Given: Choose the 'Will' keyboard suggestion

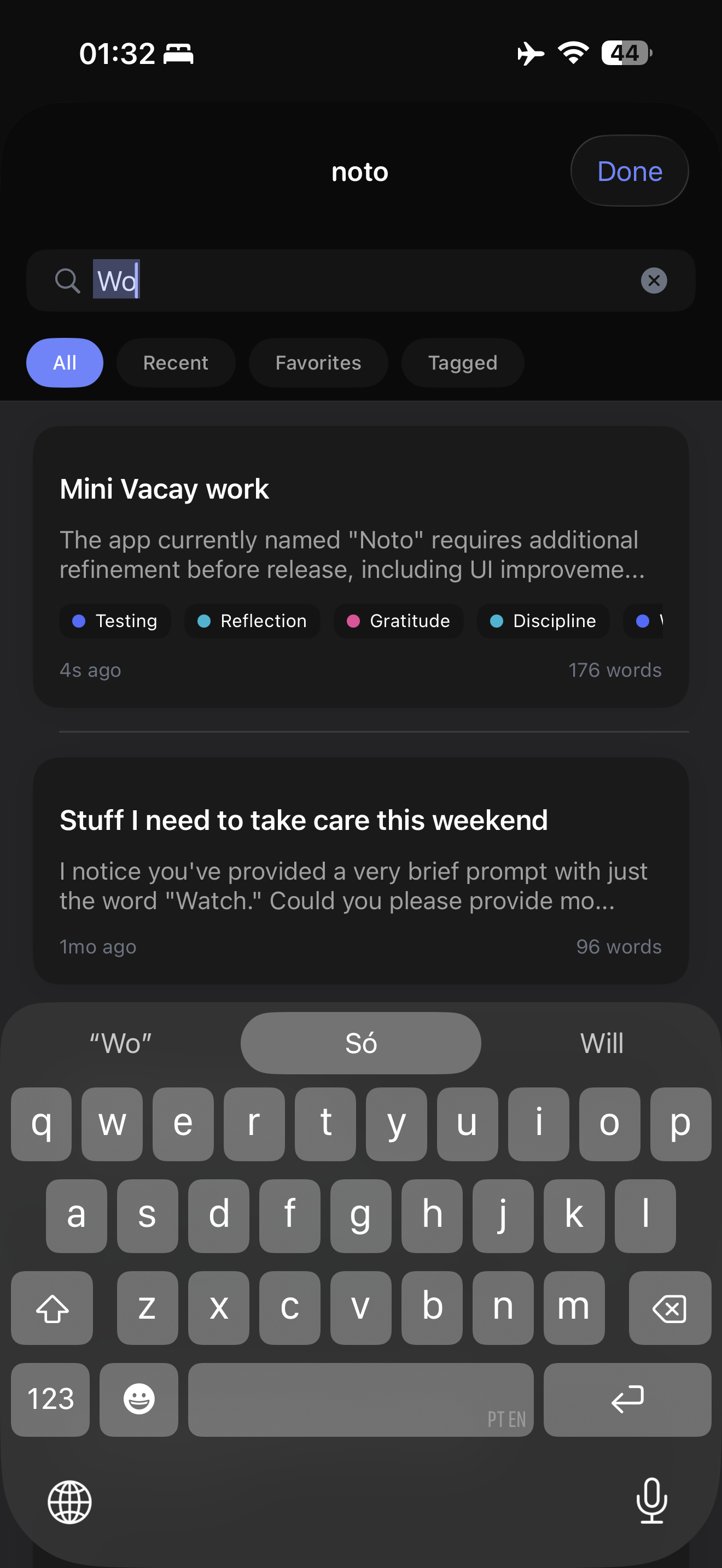Looking at the screenshot, I should click(602, 1042).
